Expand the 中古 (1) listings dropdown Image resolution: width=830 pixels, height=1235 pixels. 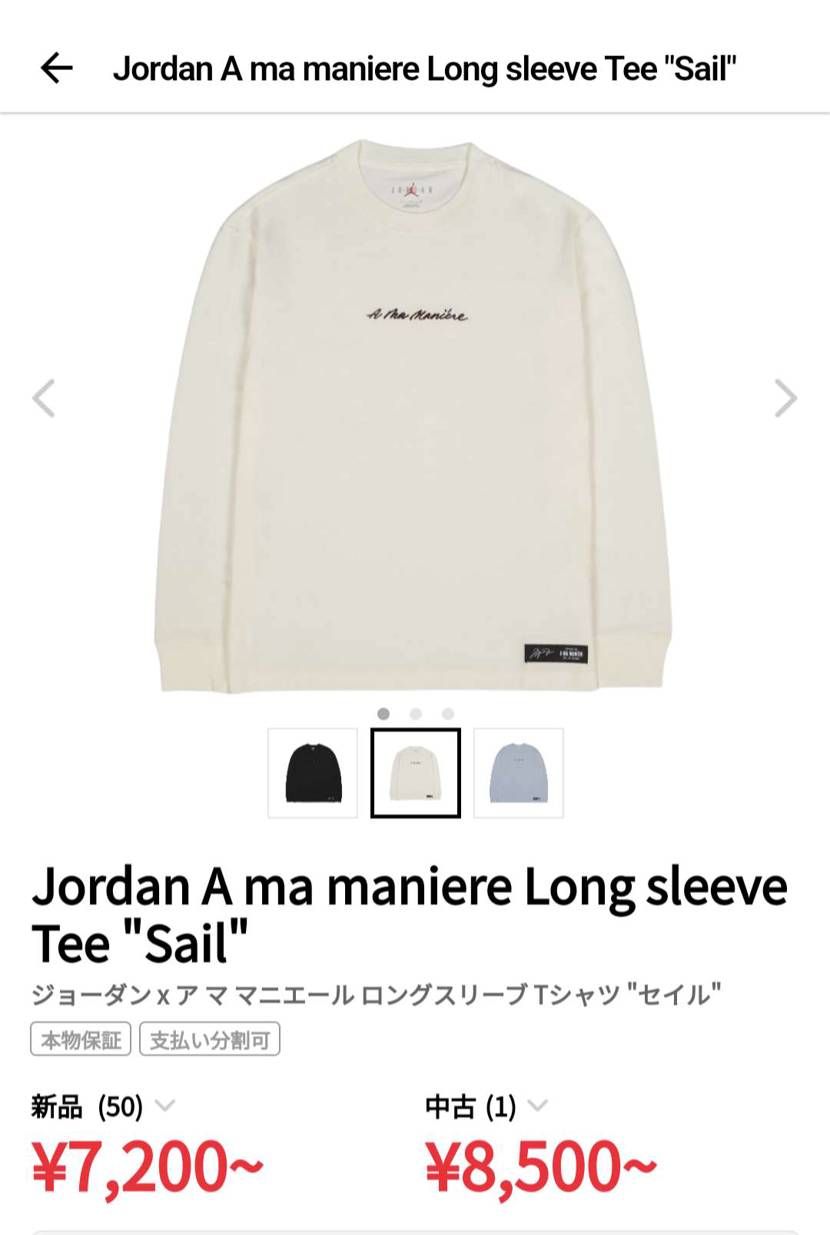(x=538, y=1106)
